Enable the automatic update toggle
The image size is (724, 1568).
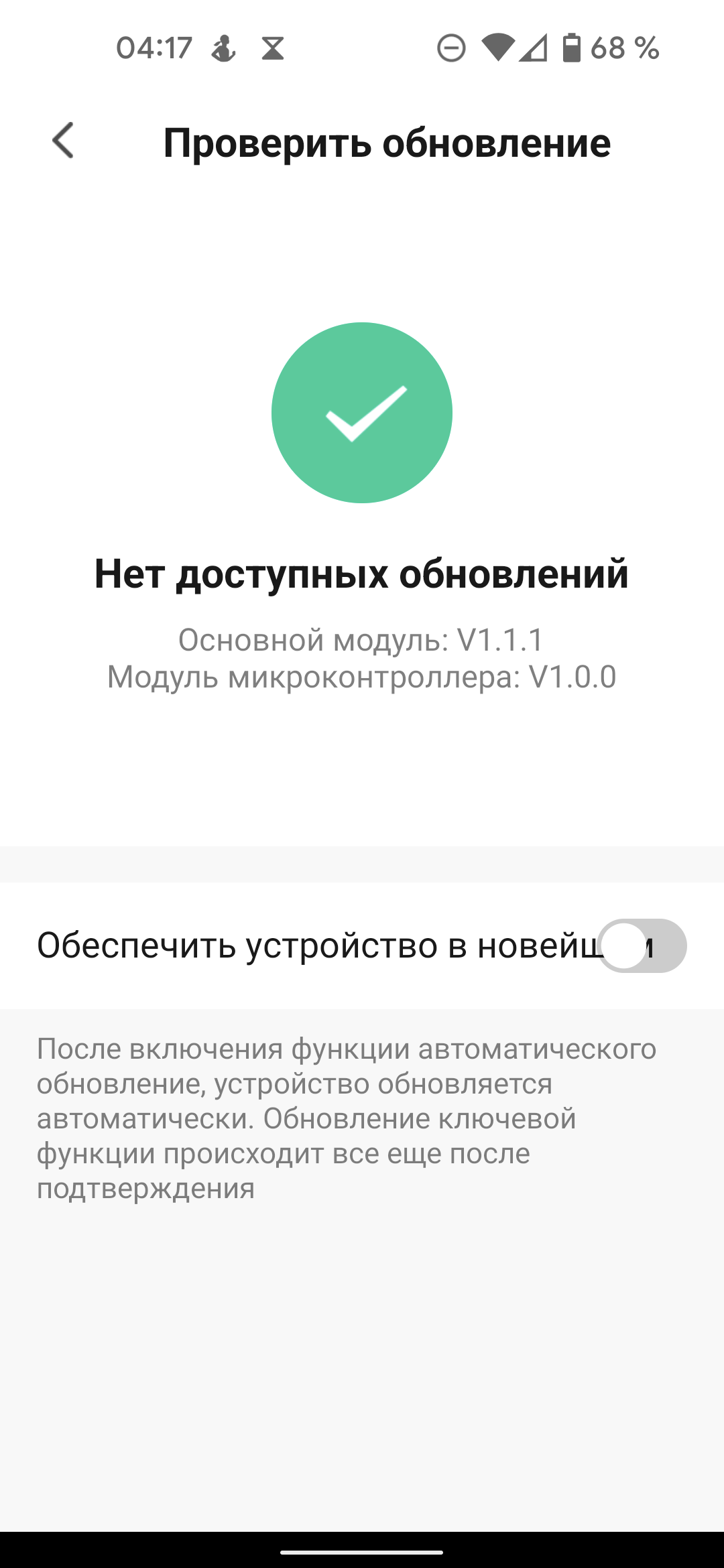pos(642,945)
